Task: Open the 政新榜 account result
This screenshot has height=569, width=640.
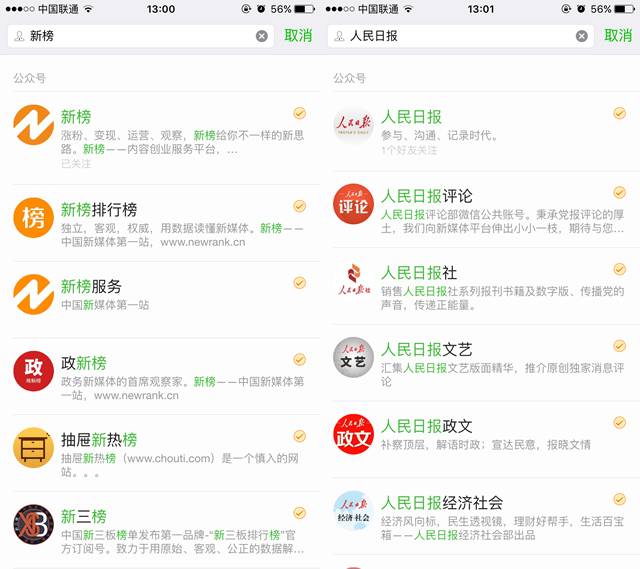Action: click(x=160, y=371)
